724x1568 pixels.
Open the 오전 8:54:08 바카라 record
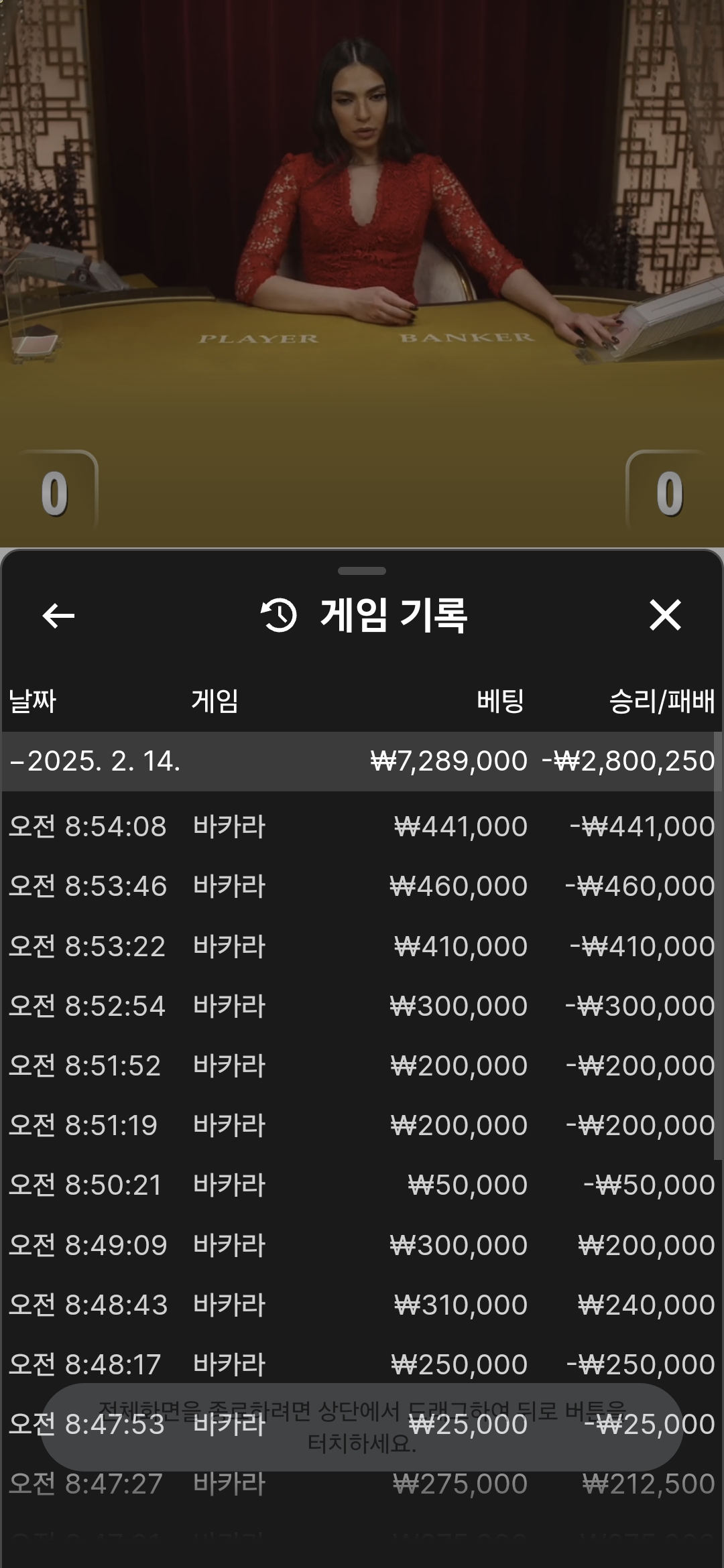tap(361, 826)
